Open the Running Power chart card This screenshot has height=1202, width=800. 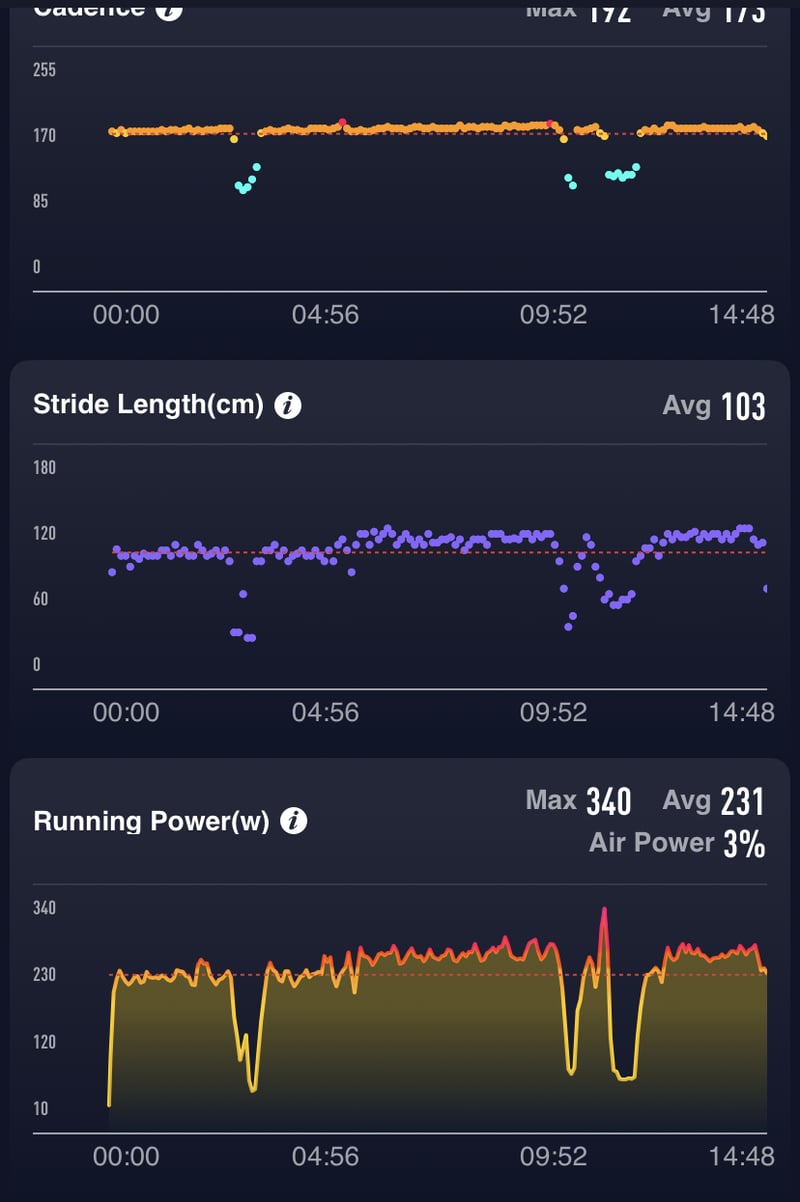pos(400,980)
